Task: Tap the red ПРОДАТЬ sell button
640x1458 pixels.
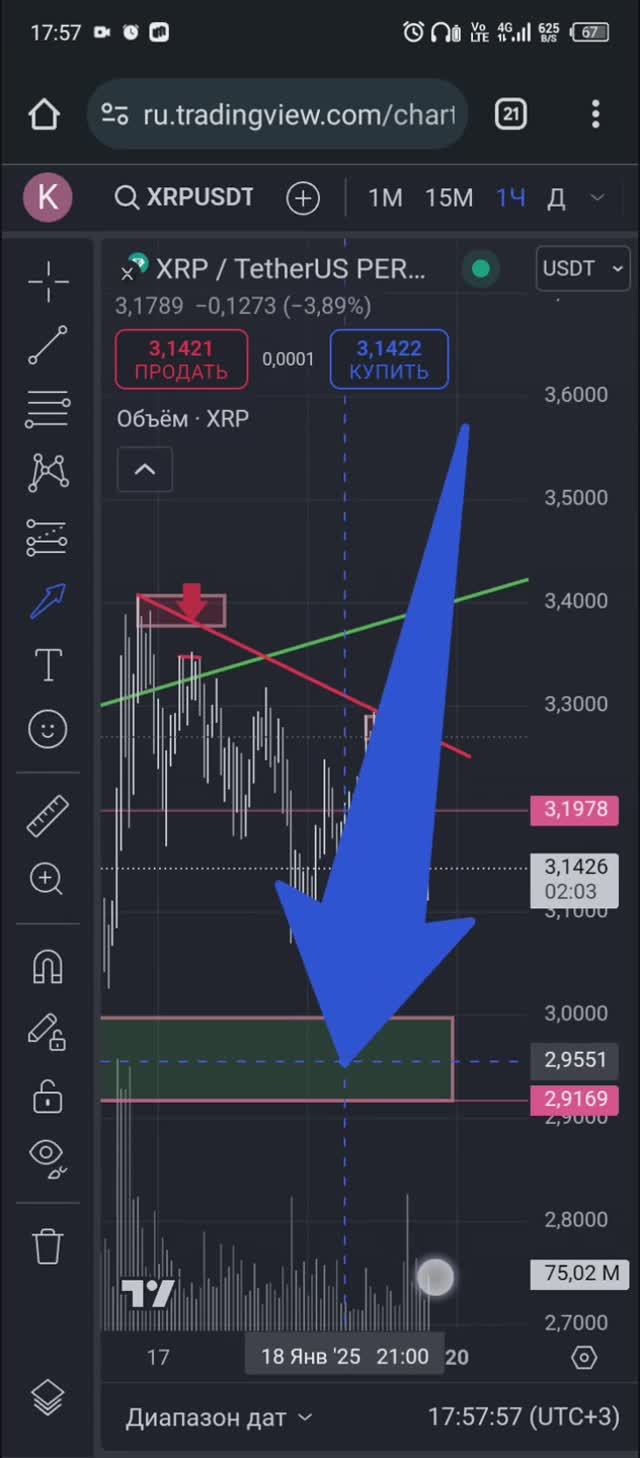Action: 181,359
